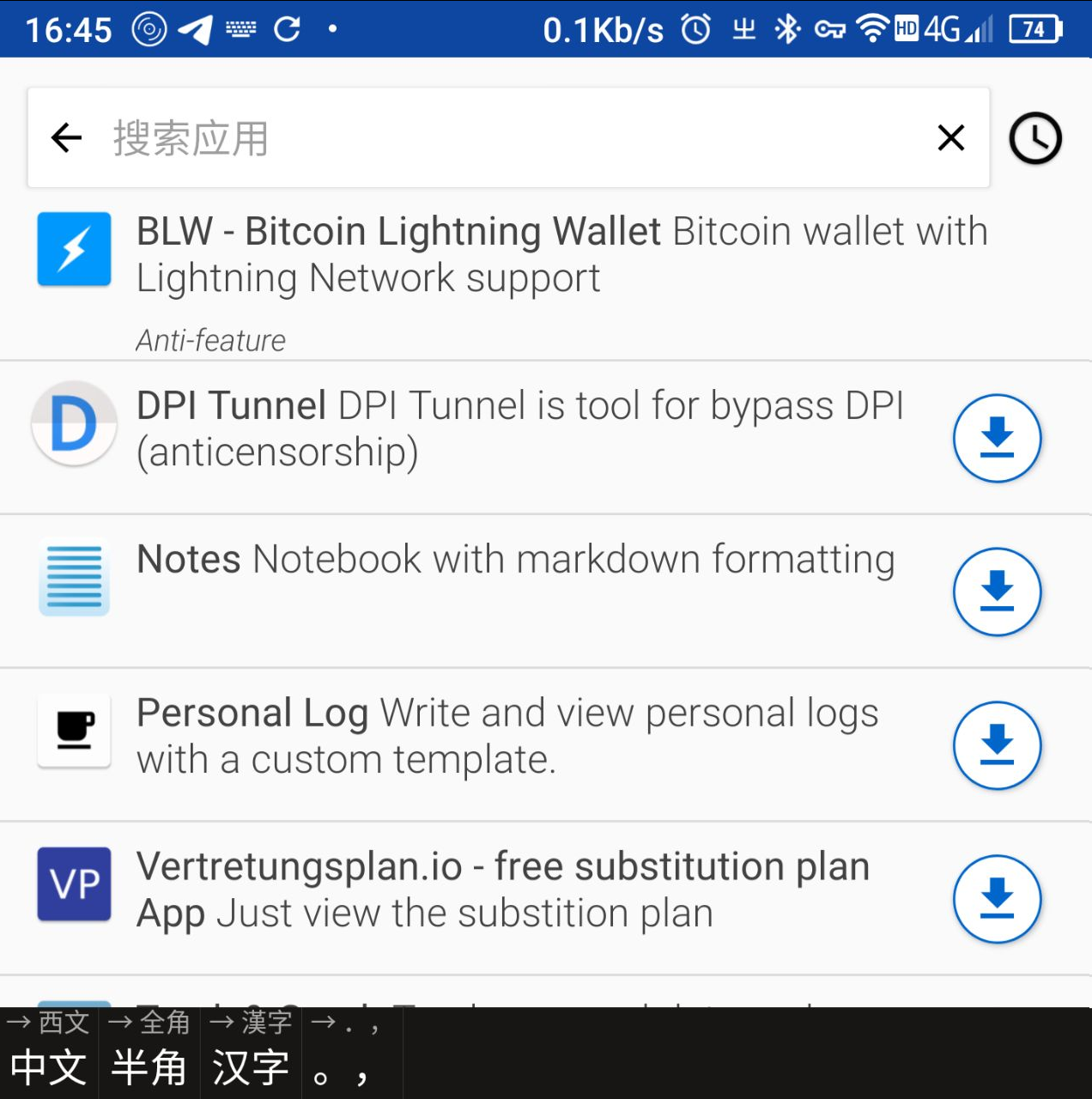Open BLW - Bitcoin Lightning Wallet app details
Image resolution: width=1092 pixels, height=1099 pixels.
[x=515, y=275]
